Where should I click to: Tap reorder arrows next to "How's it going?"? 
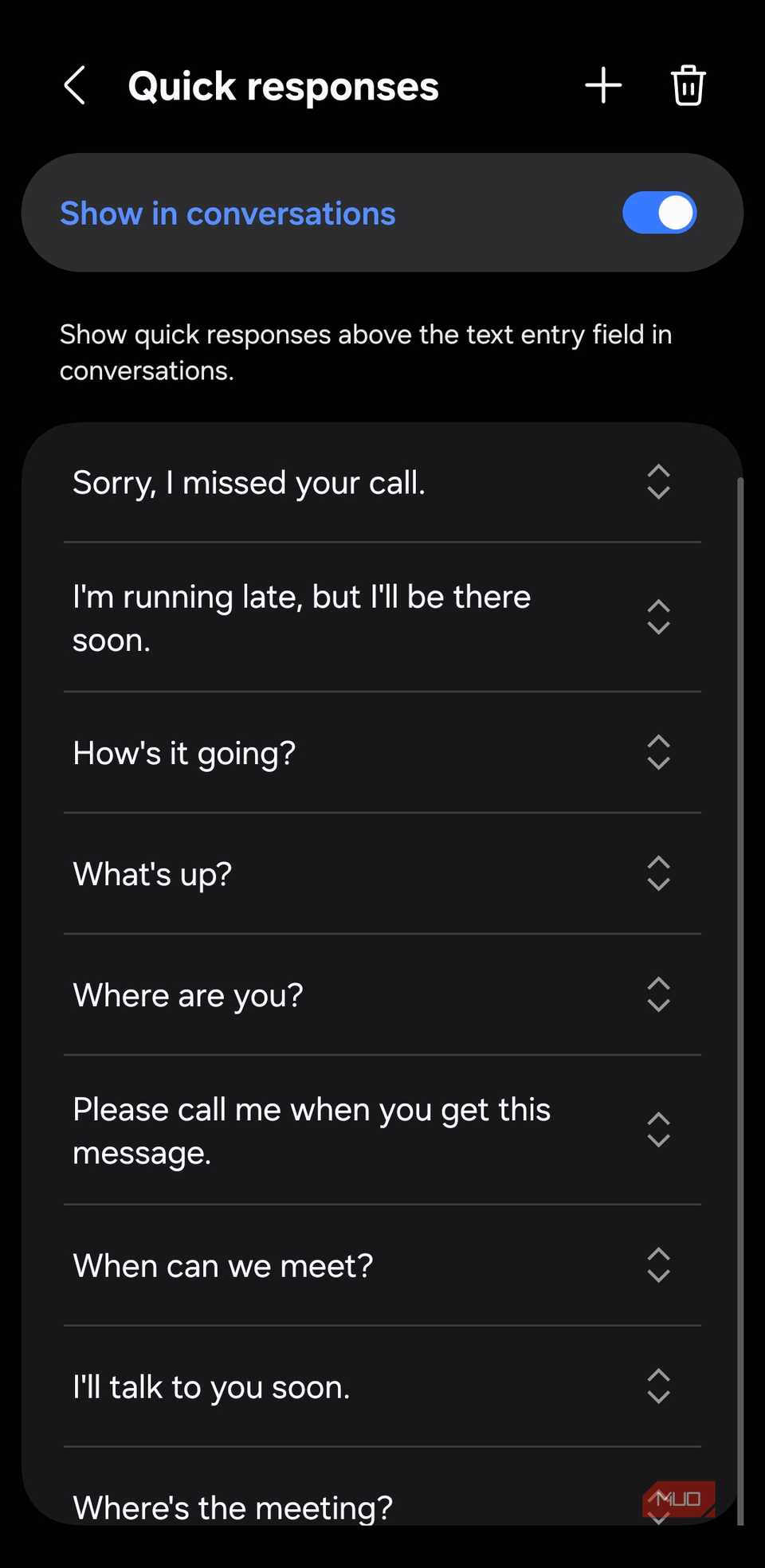(658, 753)
